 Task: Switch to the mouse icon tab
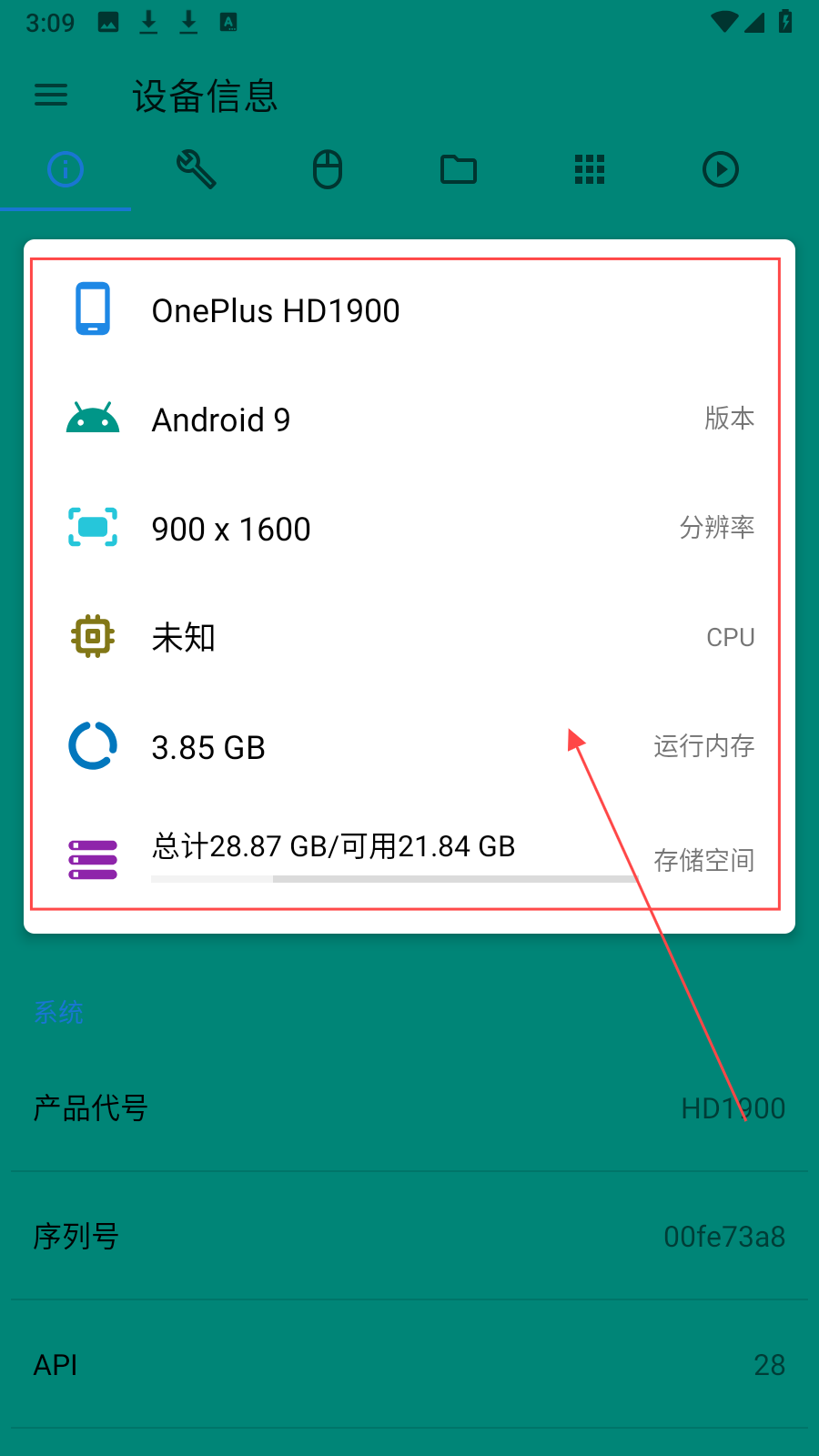(x=328, y=170)
